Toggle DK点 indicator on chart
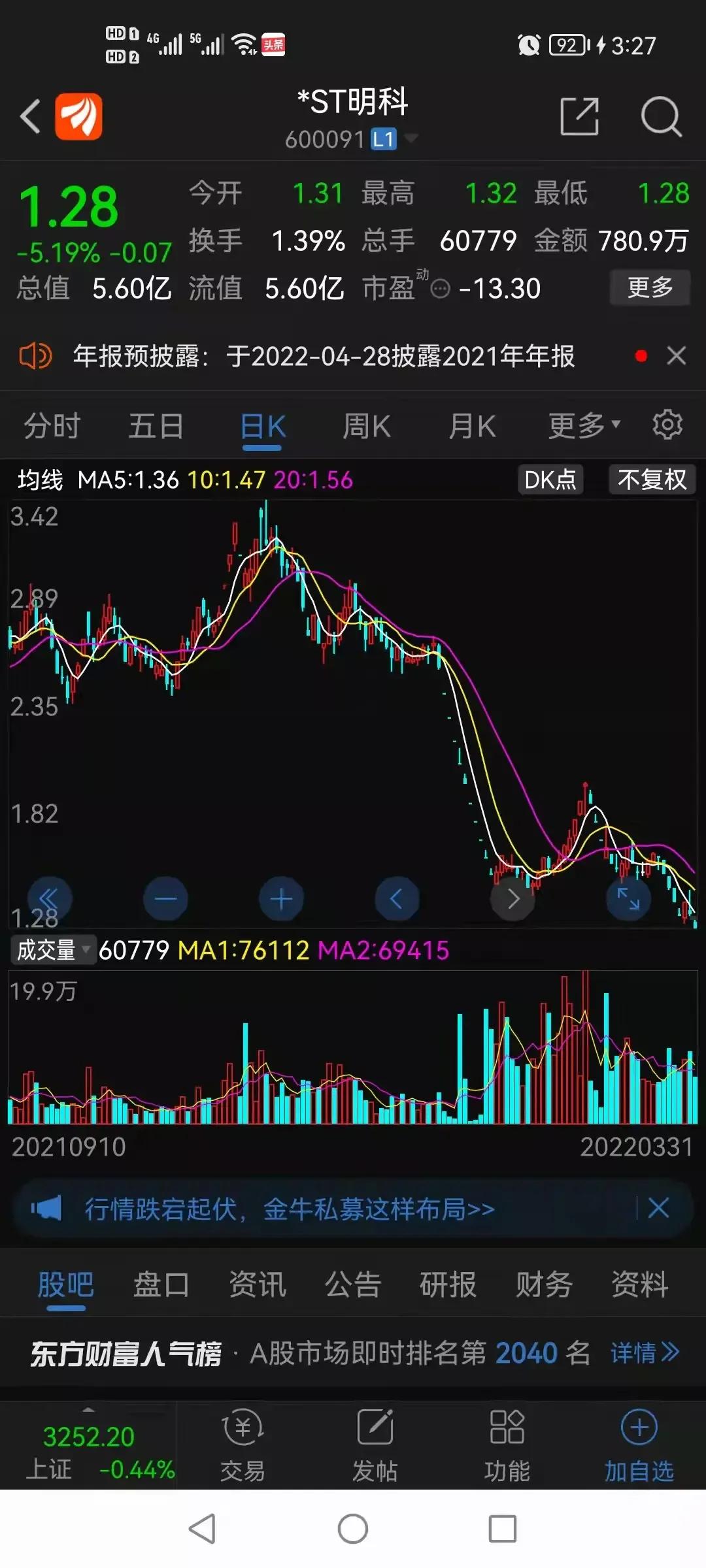Screen dimensions: 706x1568 click(x=550, y=480)
